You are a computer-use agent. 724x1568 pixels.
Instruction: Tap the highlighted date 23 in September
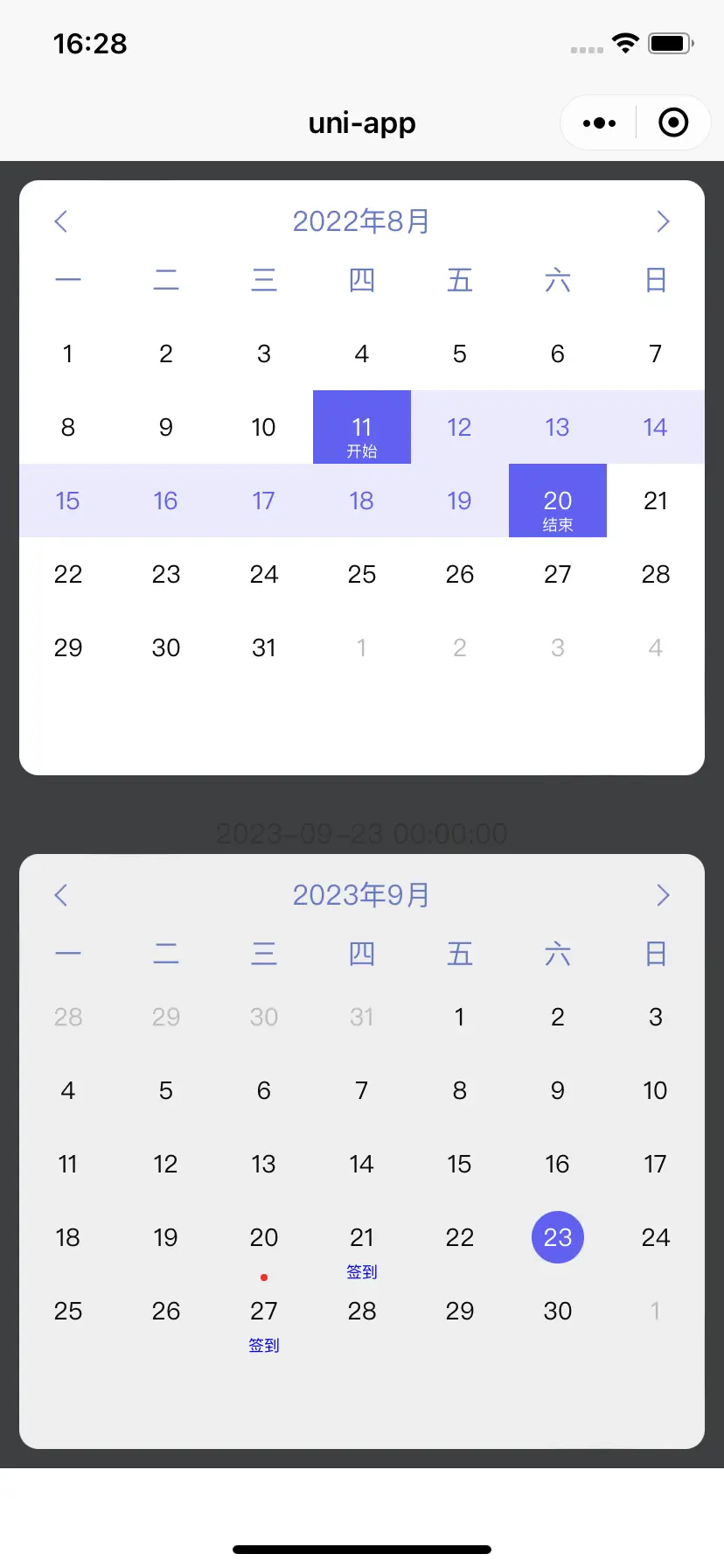point(558,1237)
